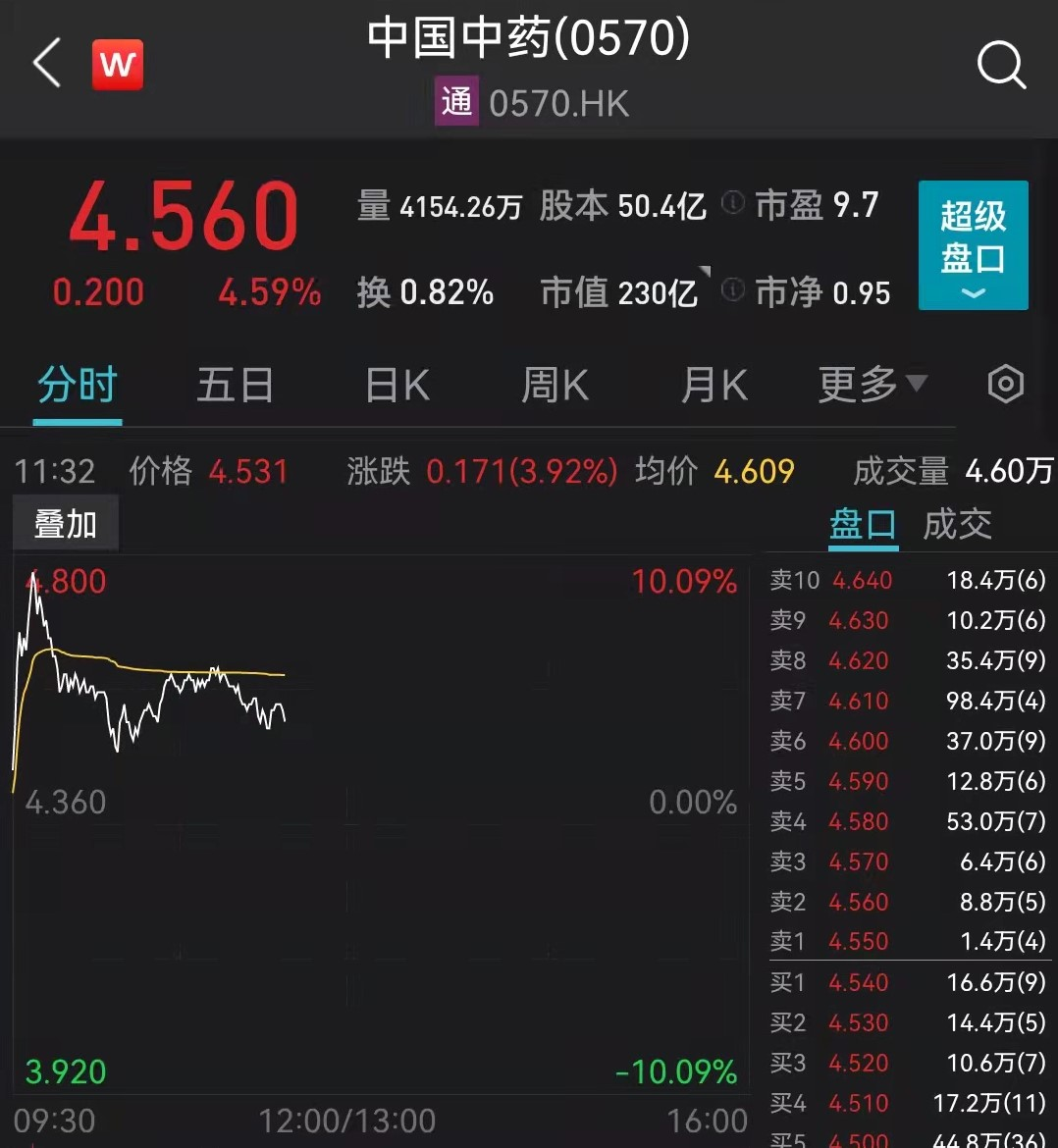Switch to the 分时 chart tab

coord(78,386)
